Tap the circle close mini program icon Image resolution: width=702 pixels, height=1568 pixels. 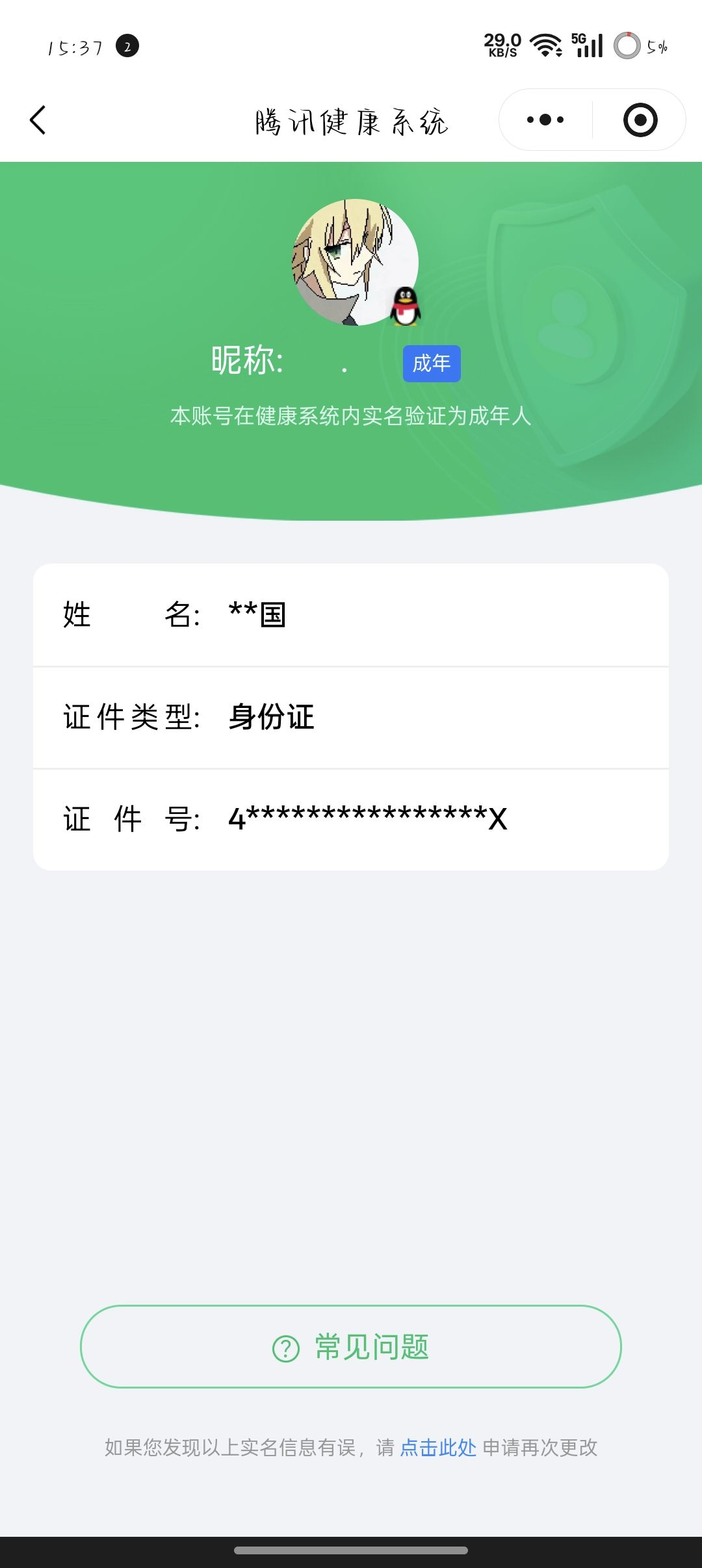point(640,119)
